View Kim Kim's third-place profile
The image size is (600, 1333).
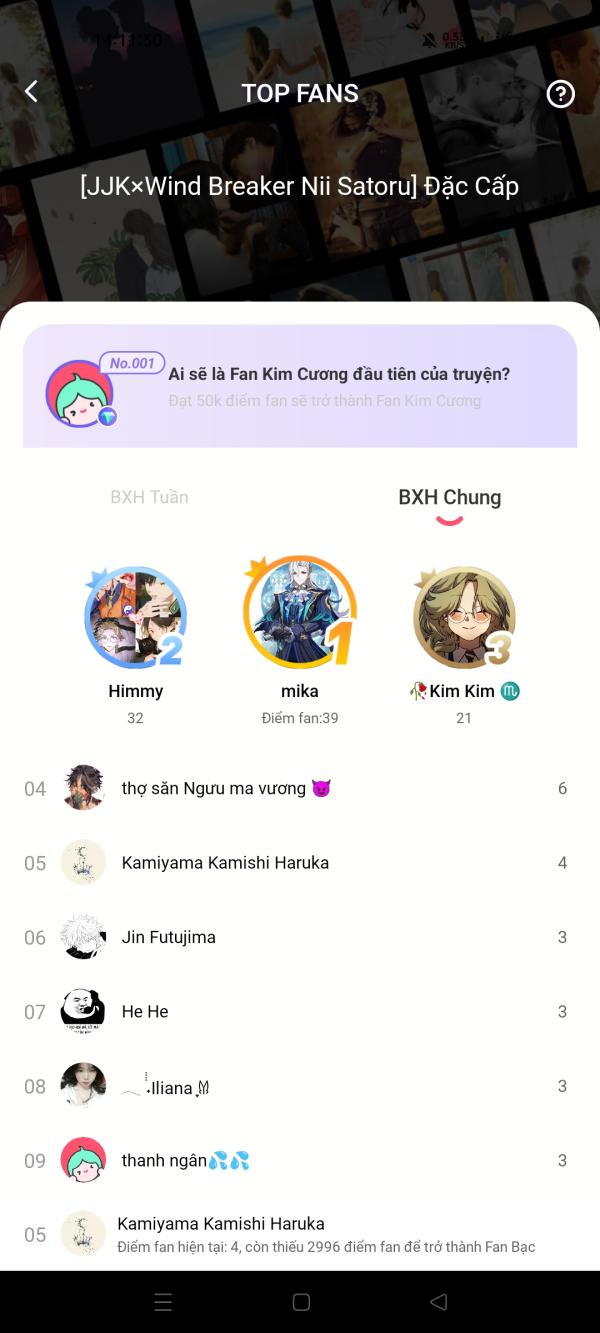point(464,618)
